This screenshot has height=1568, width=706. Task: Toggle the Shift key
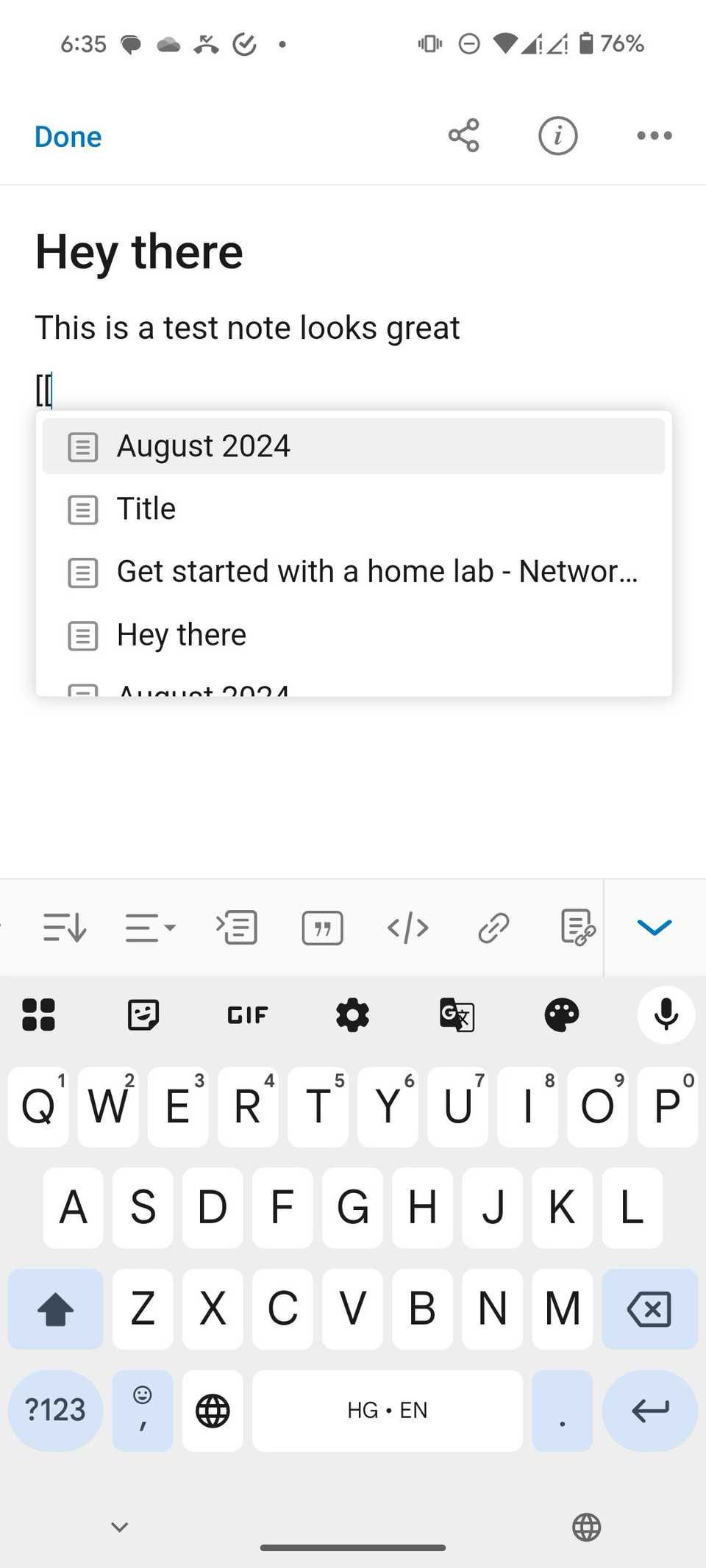55,1309
